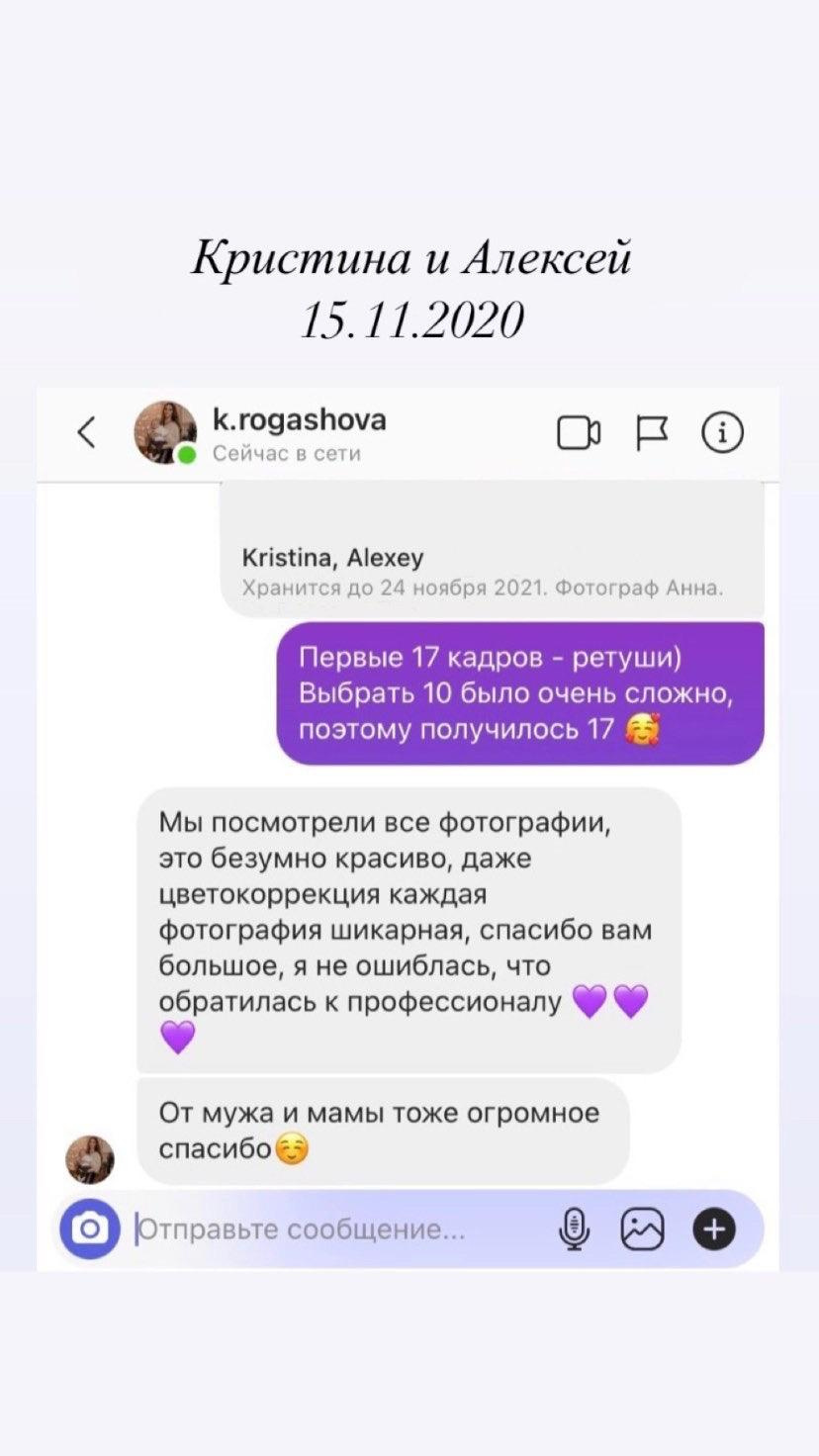Open the photo gallery picker icon

pyautogui.click(x=644, y=1228)
